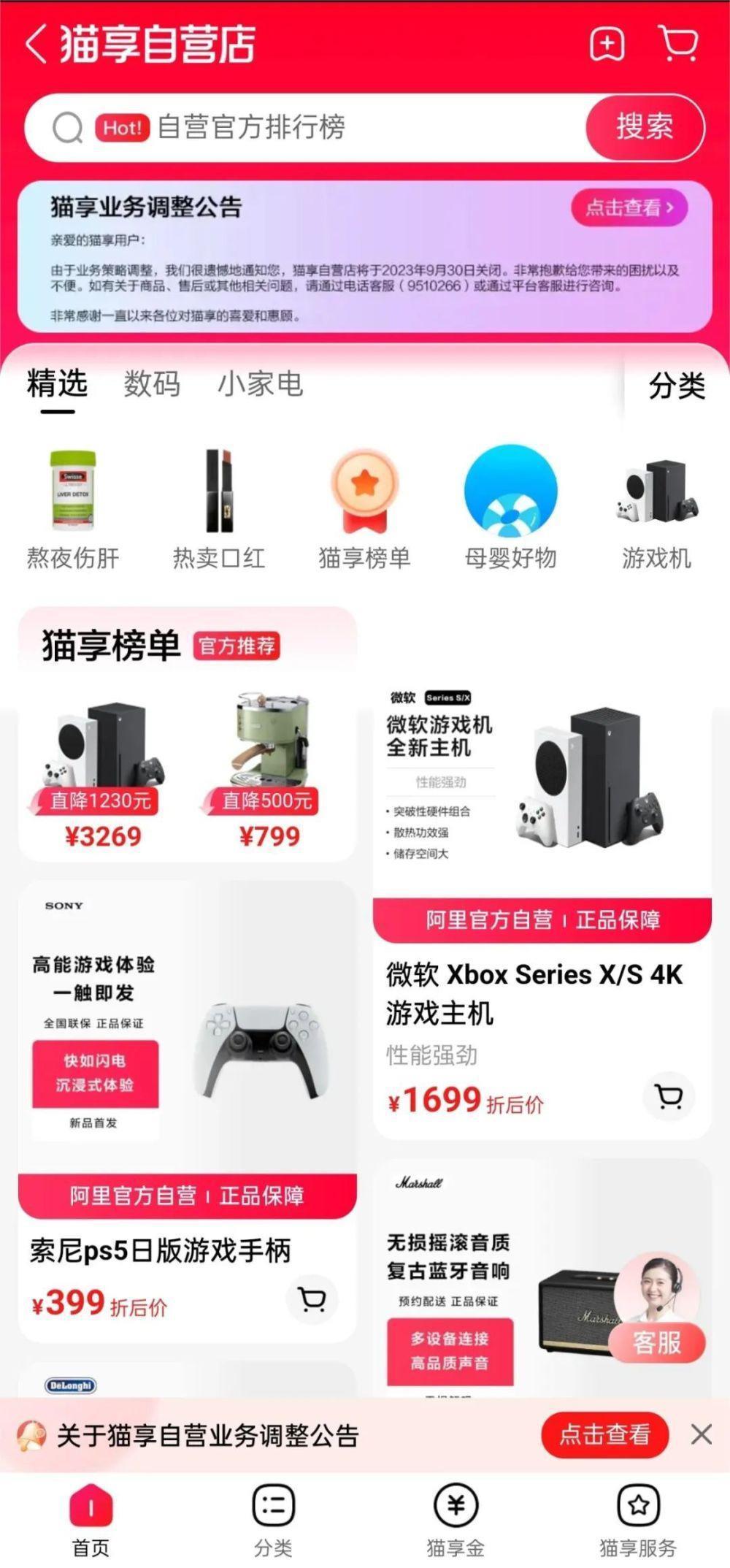
Task: Switch to the 猫享服务 tab
Action: point(638,1519)
